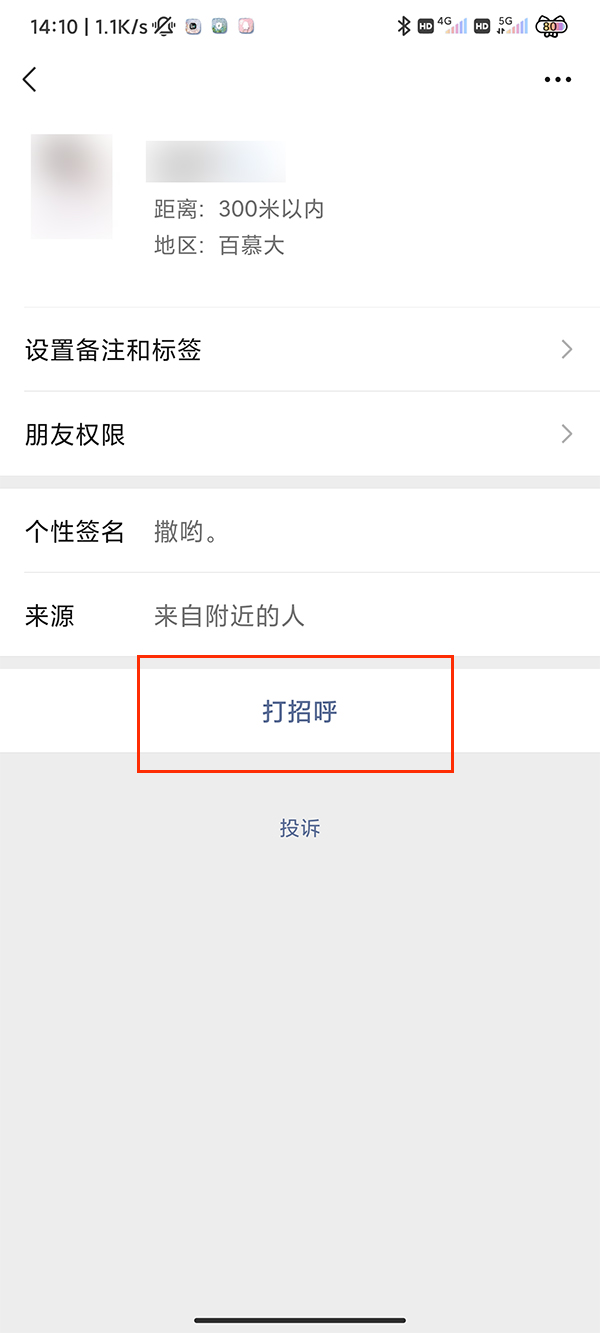The image size is (600, 1333).
Task: View the profile avatar picture
Action: point(71,187)
